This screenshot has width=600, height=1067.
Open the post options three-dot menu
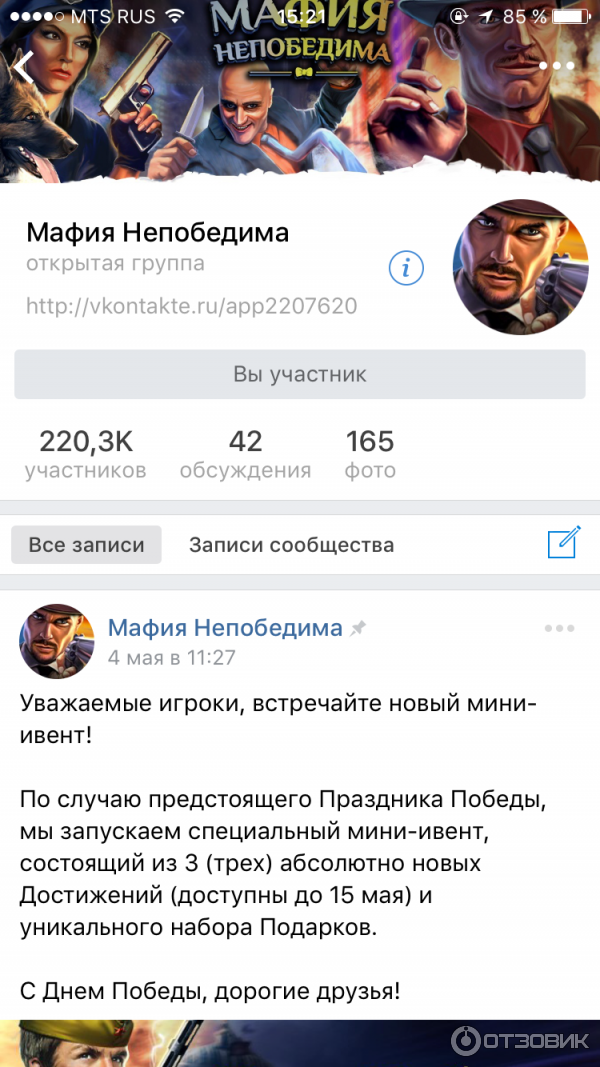pos(559,629)
